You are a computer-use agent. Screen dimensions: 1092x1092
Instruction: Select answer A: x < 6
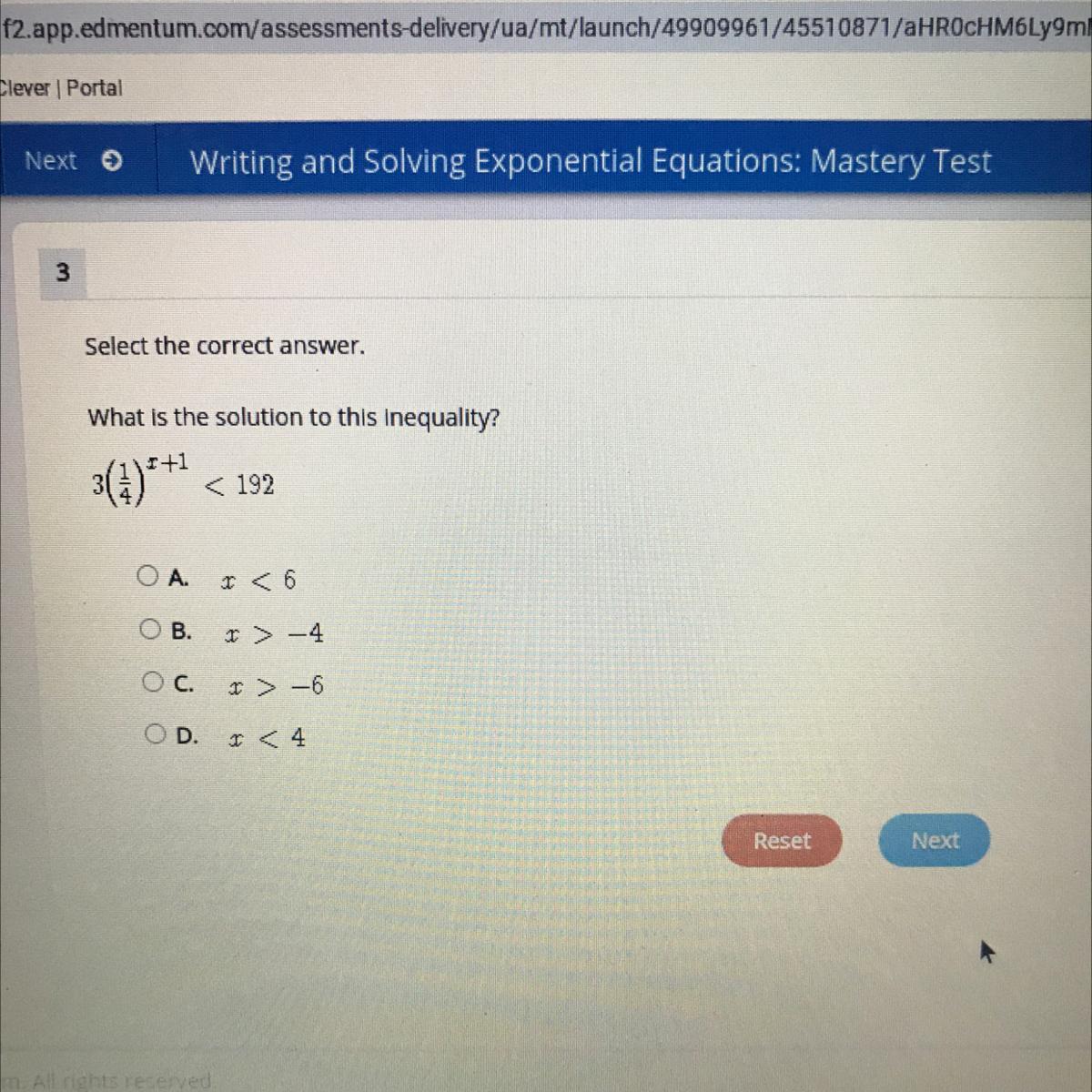click(148, 576)
